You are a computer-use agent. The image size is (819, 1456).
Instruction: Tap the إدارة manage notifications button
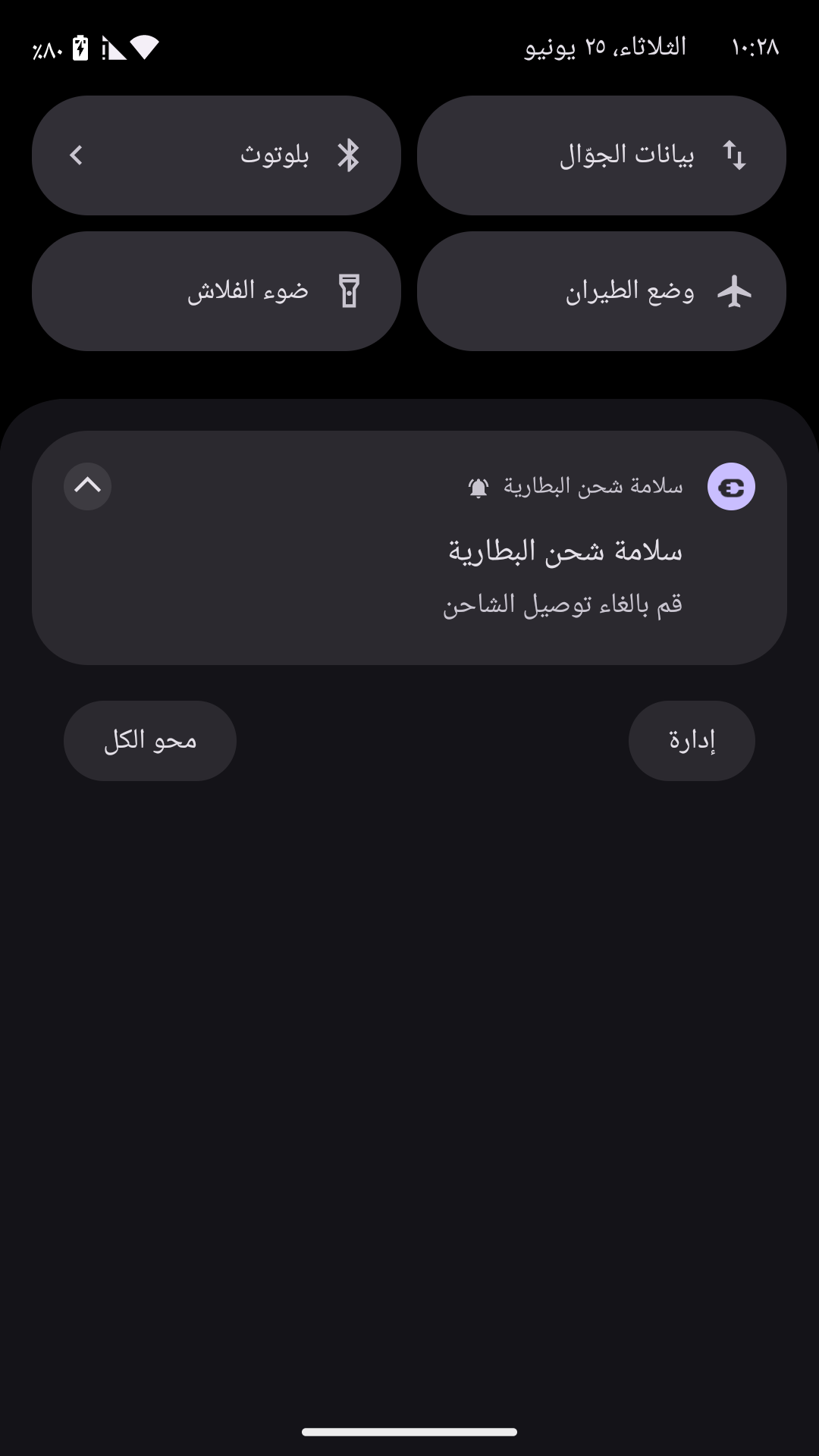[x=692, y=740]
